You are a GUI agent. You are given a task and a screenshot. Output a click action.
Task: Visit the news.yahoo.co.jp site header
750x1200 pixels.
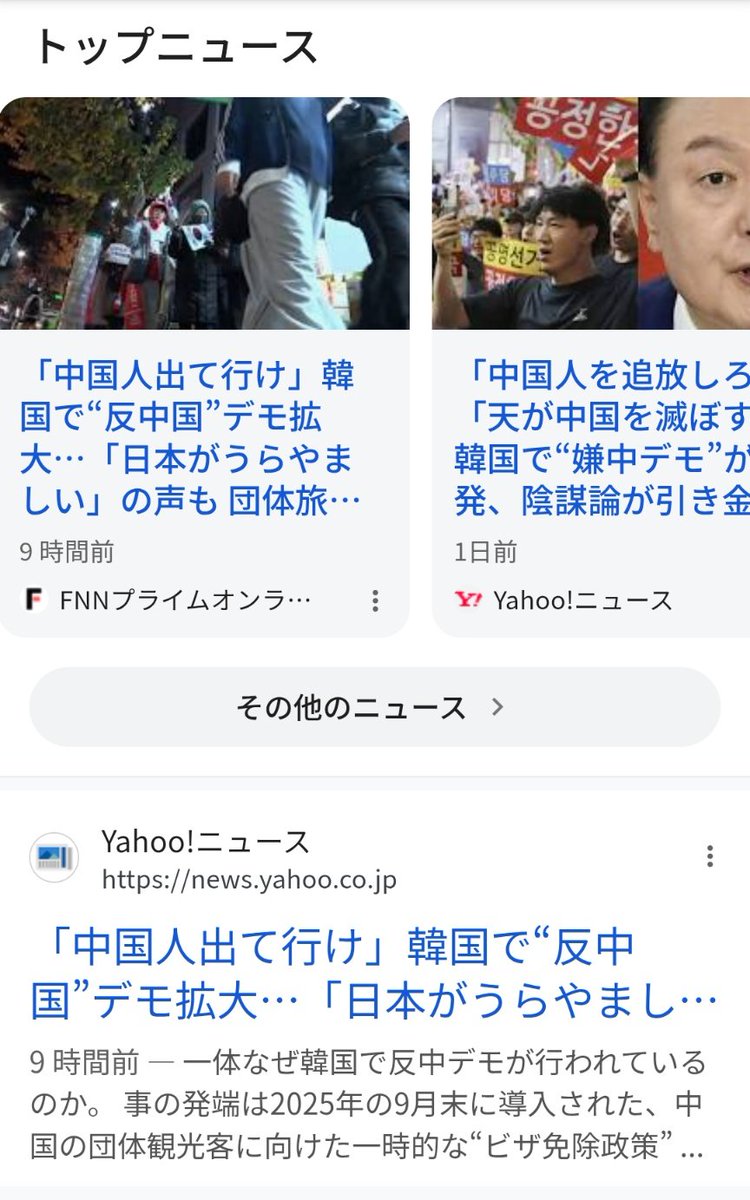click(248, 859)
